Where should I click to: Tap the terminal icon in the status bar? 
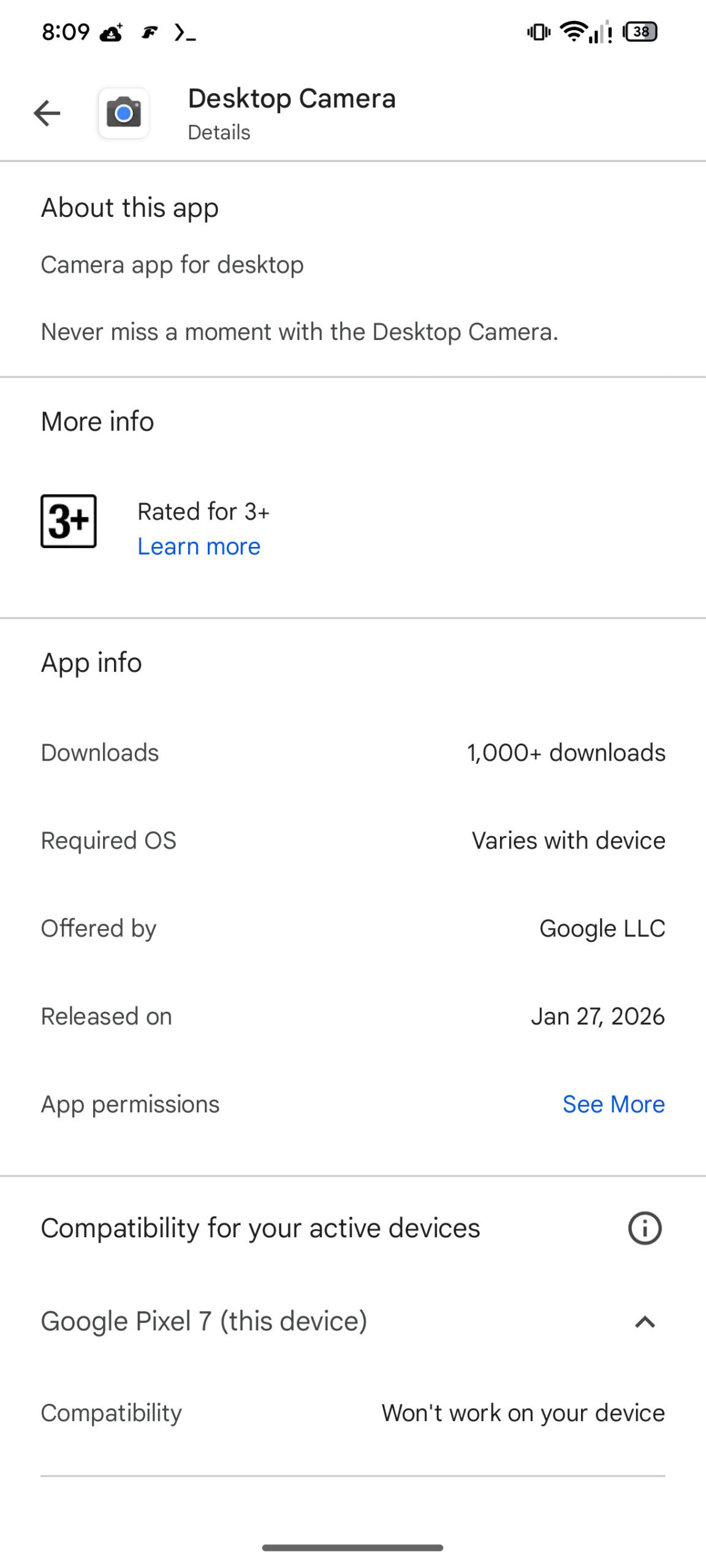[184, 34]
